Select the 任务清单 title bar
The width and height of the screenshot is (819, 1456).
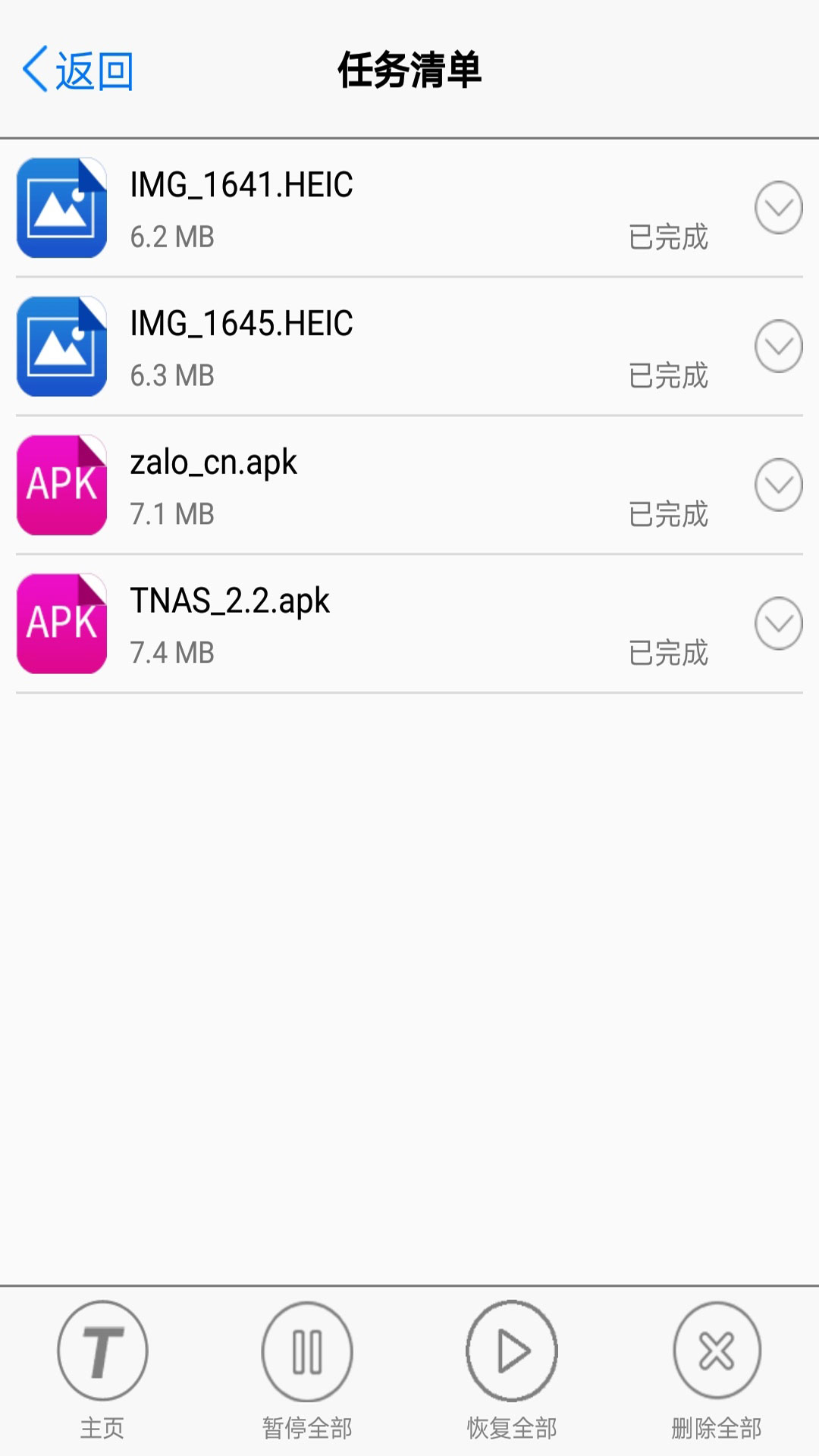(x=409, y=70)
